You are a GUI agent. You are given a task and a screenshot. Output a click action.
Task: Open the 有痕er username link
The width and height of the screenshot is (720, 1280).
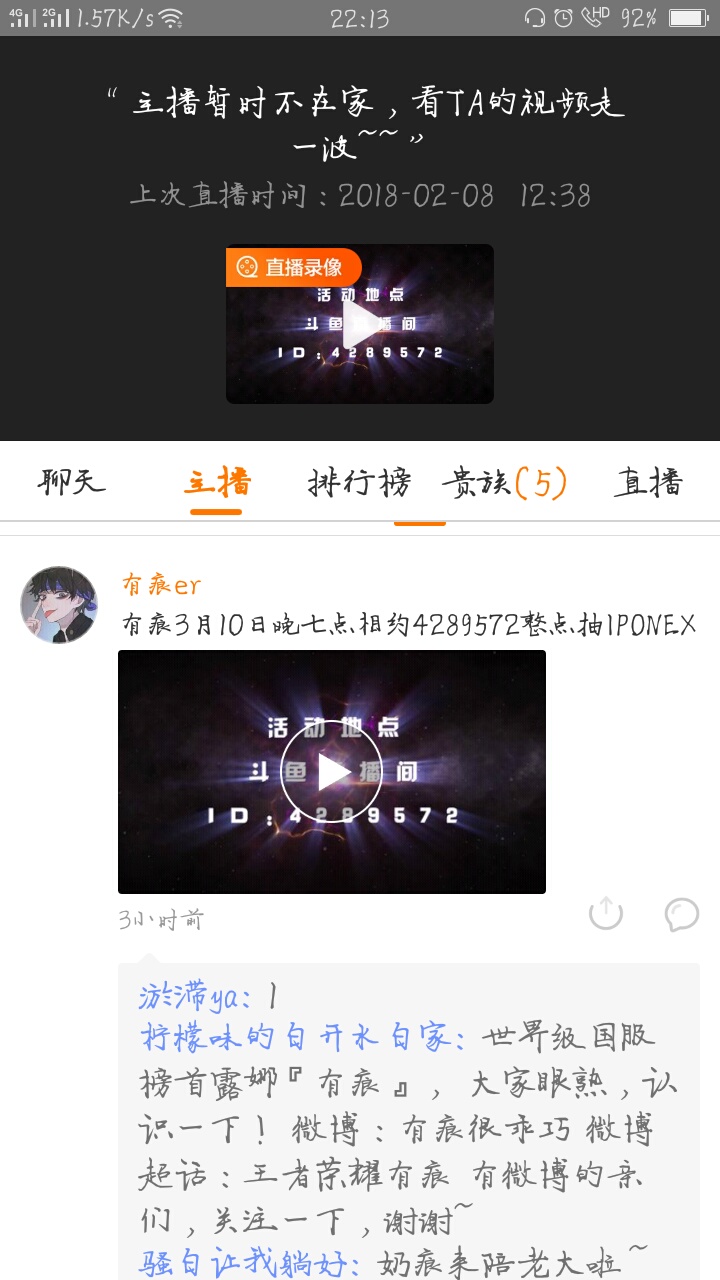point(161,584)
